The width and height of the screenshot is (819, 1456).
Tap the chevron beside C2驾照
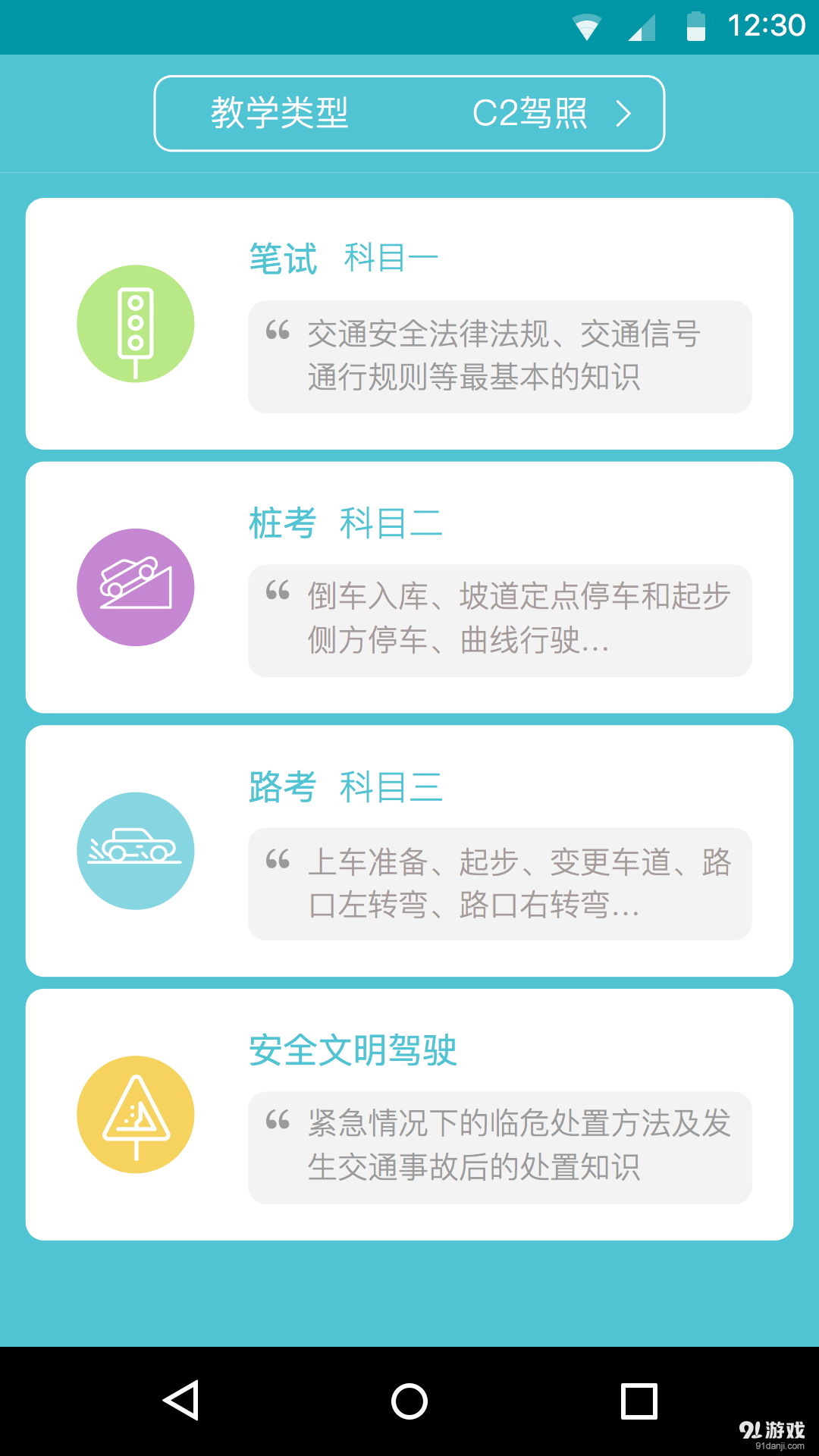tap(624, 112)
